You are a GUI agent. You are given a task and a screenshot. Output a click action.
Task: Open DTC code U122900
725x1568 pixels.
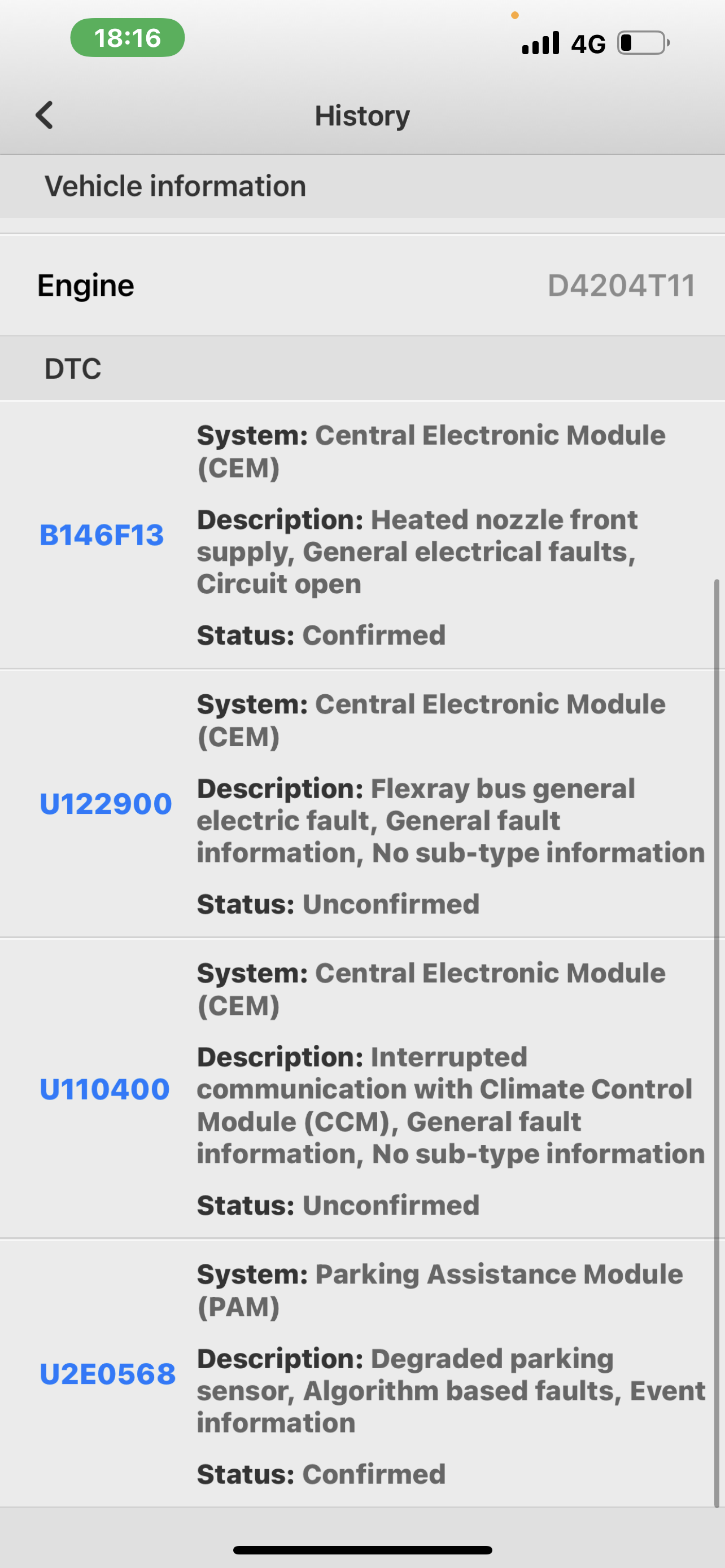[106, 804]
